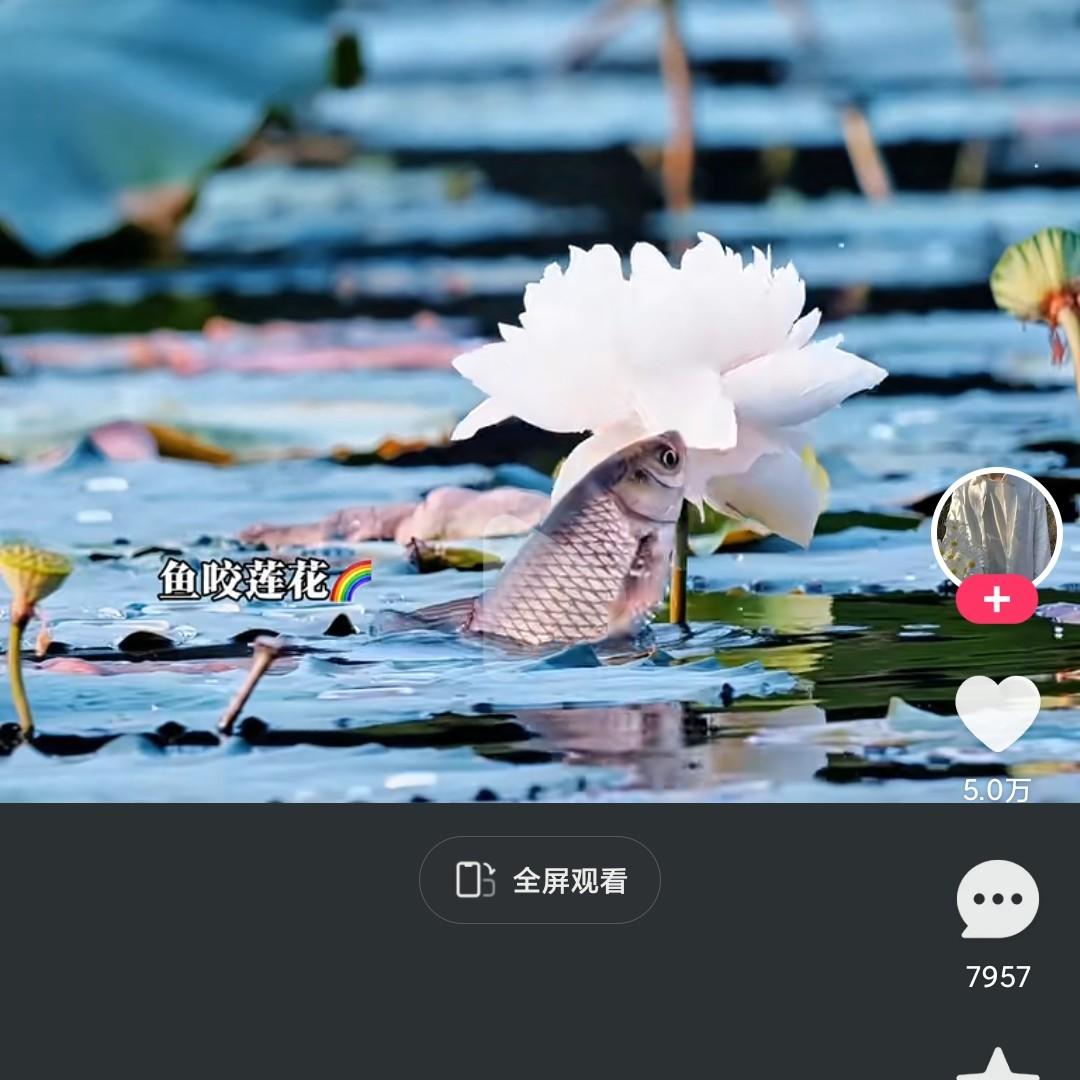Tap the 全屏观看 fullscreen button

[539, 880]
